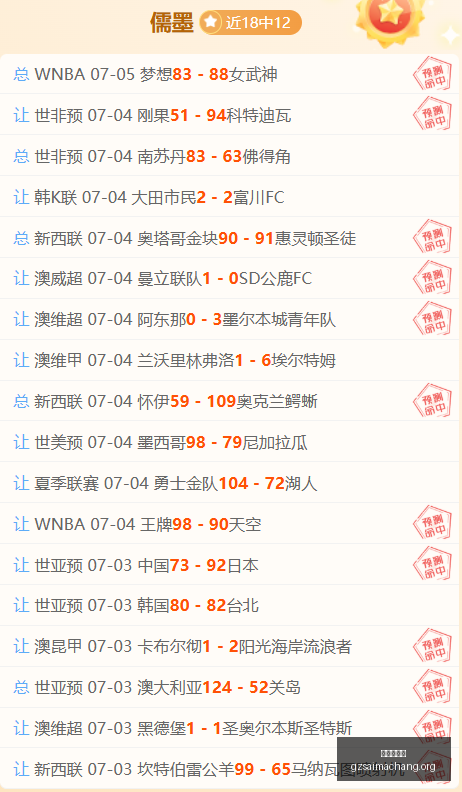Select the 奥塔哥金块 vs 惠灵顿圣徒 row
This screenshot has width=462, height=792.
coord(230,238)
